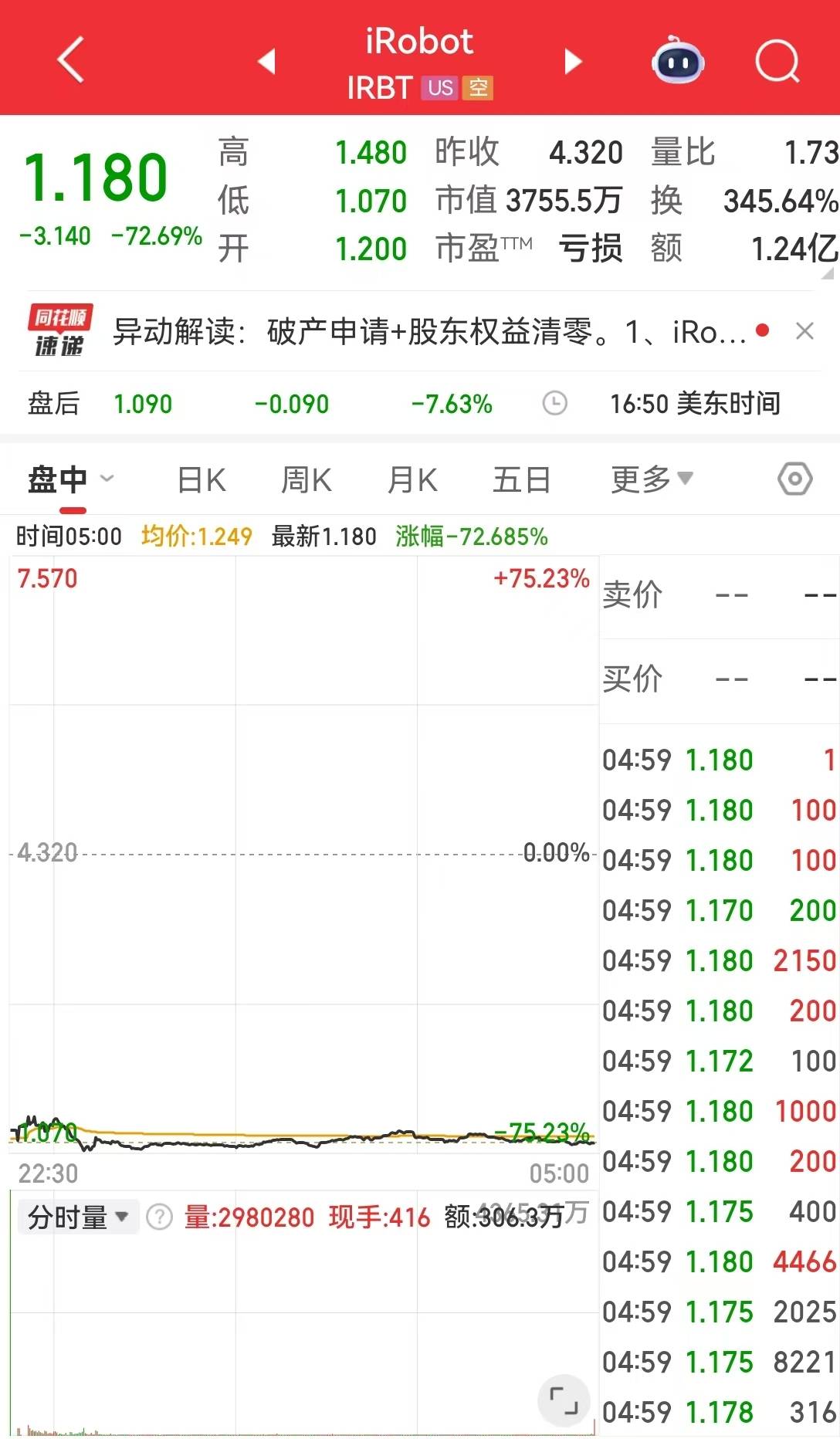The width and height of the screenshot is (840, 1439).
Task: Show help for the 分时量 indicator
Action: coord(159,1217)
